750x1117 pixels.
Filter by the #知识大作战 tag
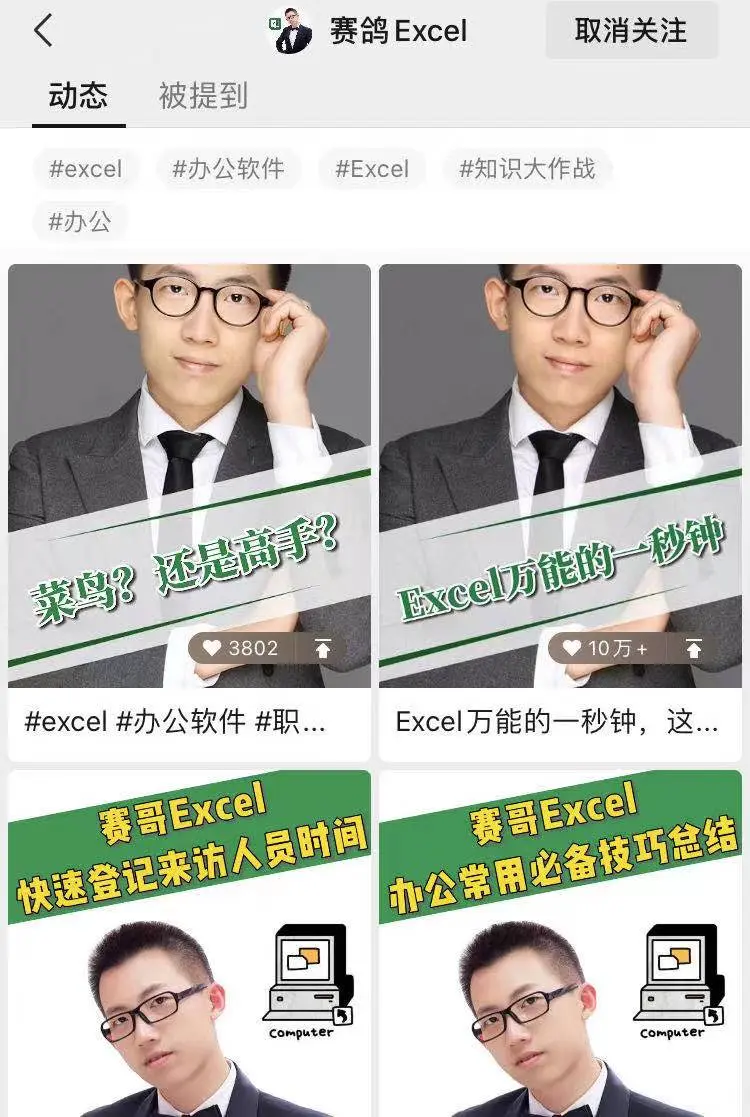(x=527, y=169)
